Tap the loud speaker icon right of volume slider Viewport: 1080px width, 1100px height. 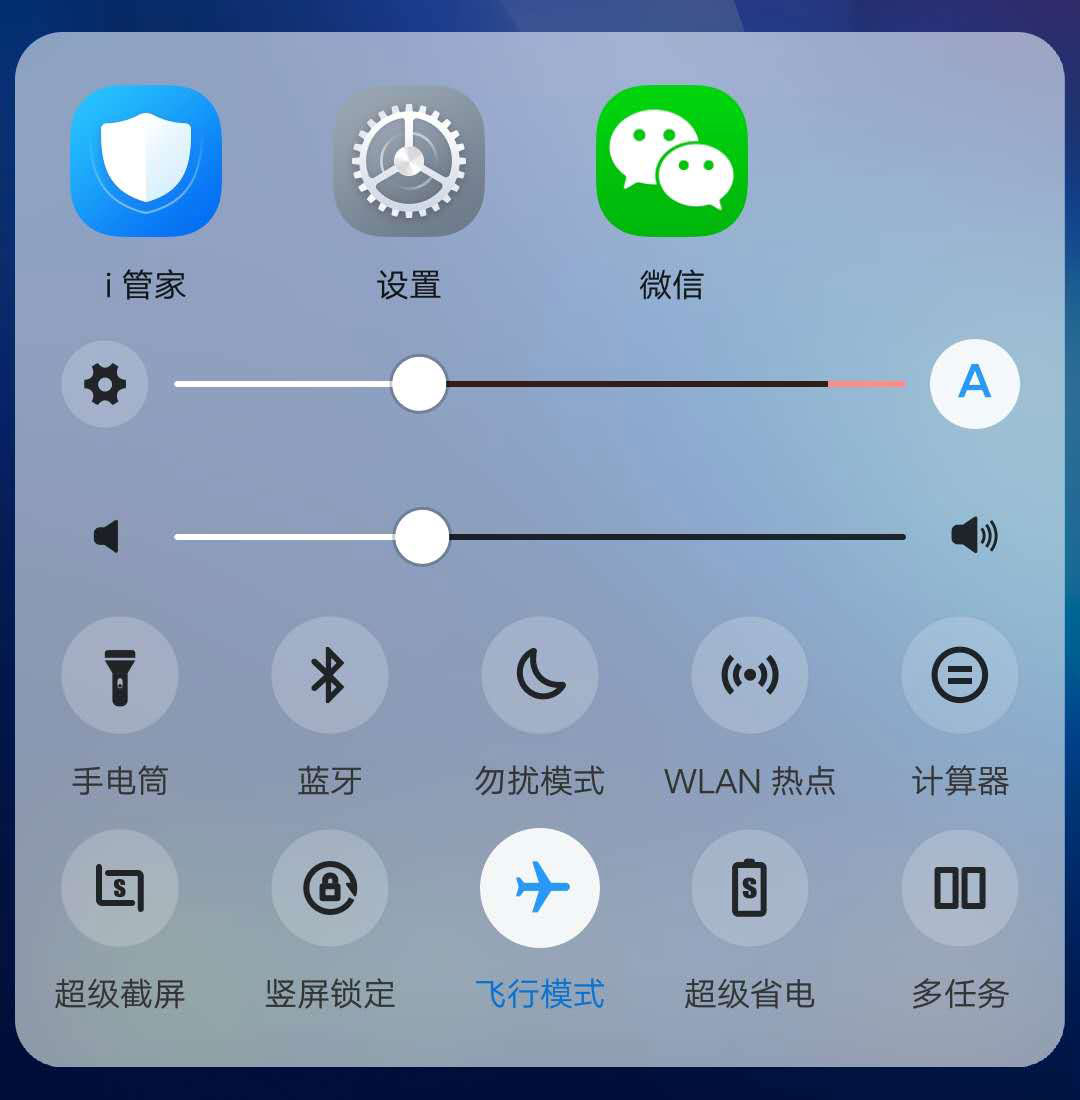[x=975, y=536]
